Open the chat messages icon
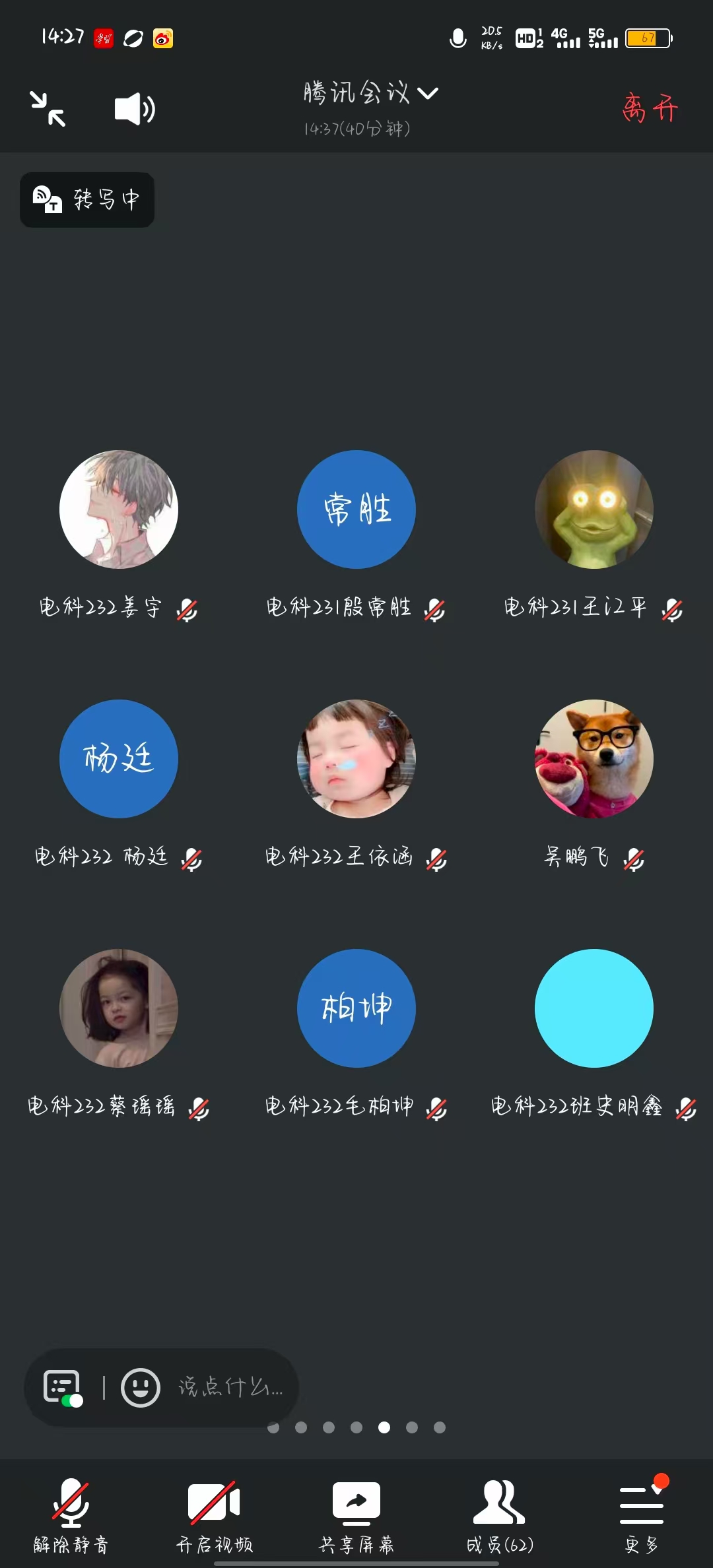713x1568 pixels. click(x=63, y=1388)
